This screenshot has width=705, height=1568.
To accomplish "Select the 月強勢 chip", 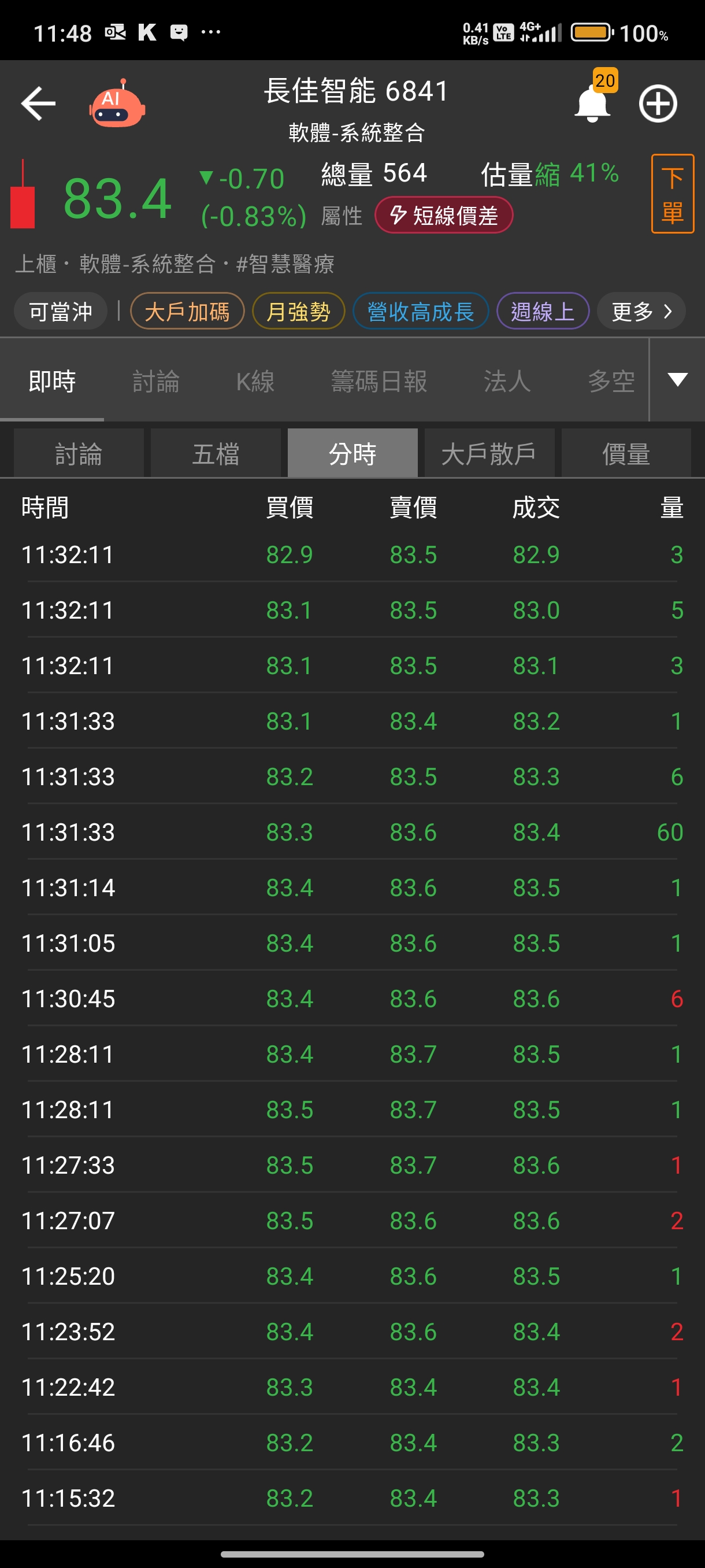I will 298,312.
